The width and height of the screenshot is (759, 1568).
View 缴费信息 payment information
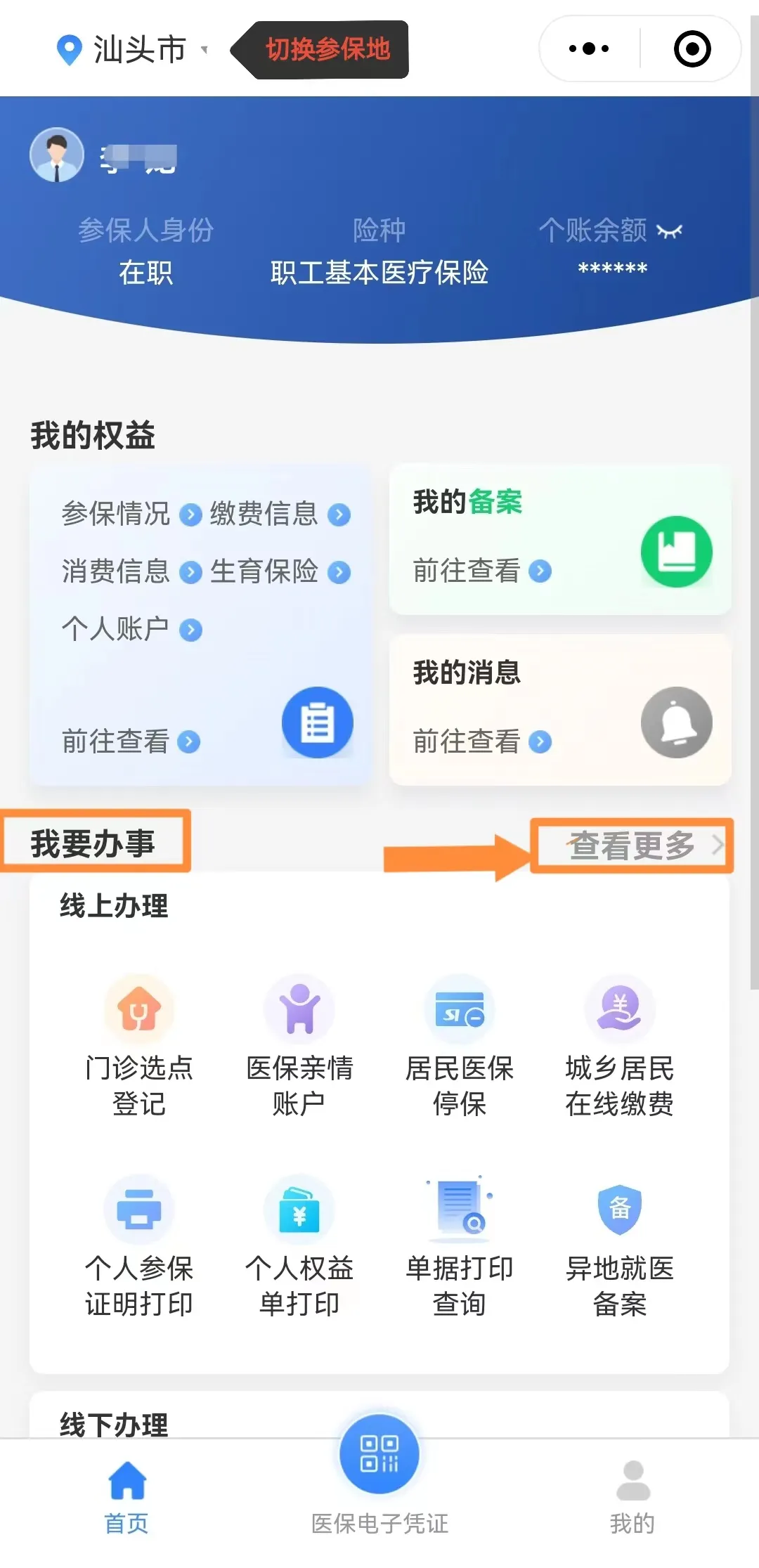tap(279, 514)
